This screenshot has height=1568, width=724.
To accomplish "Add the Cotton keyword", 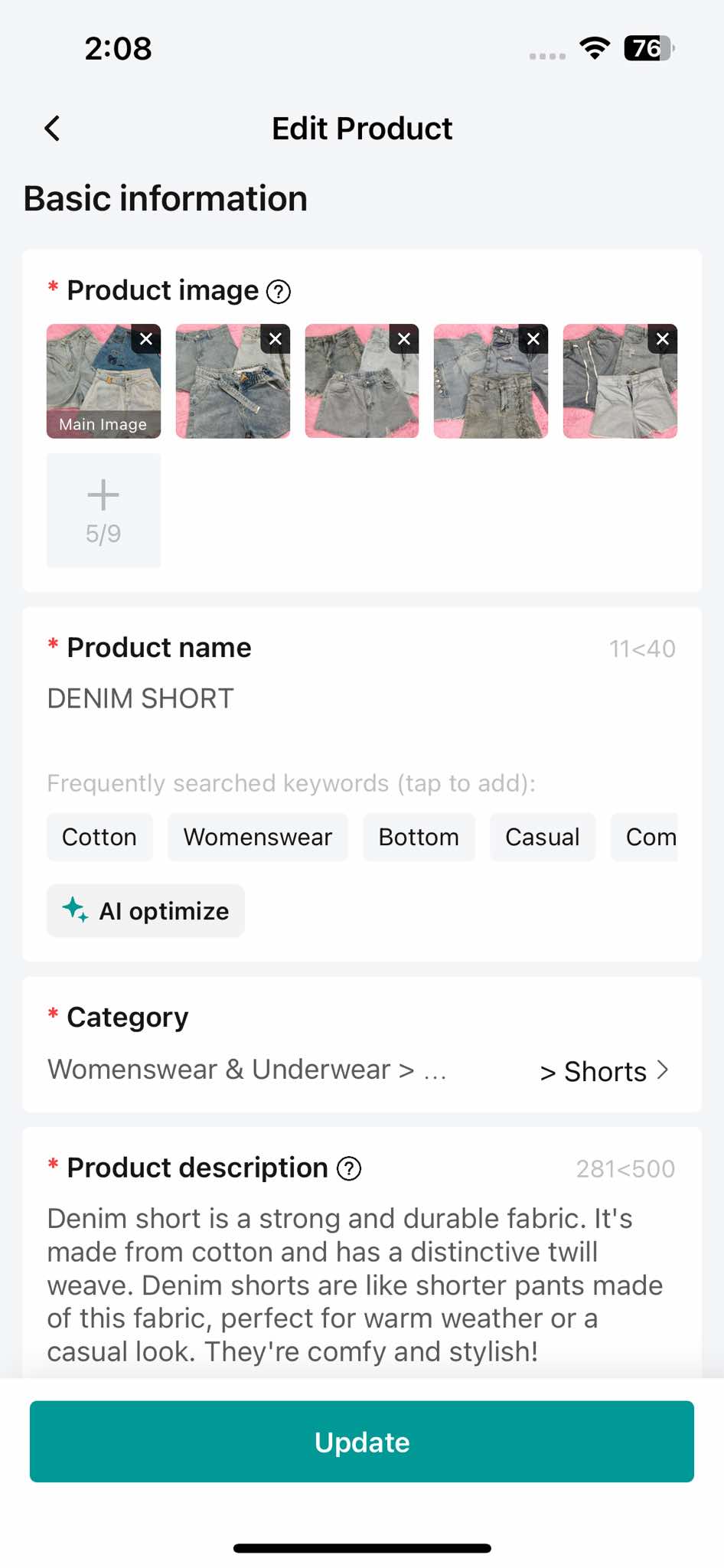I will pyautogui.click(x=99, y=838).
